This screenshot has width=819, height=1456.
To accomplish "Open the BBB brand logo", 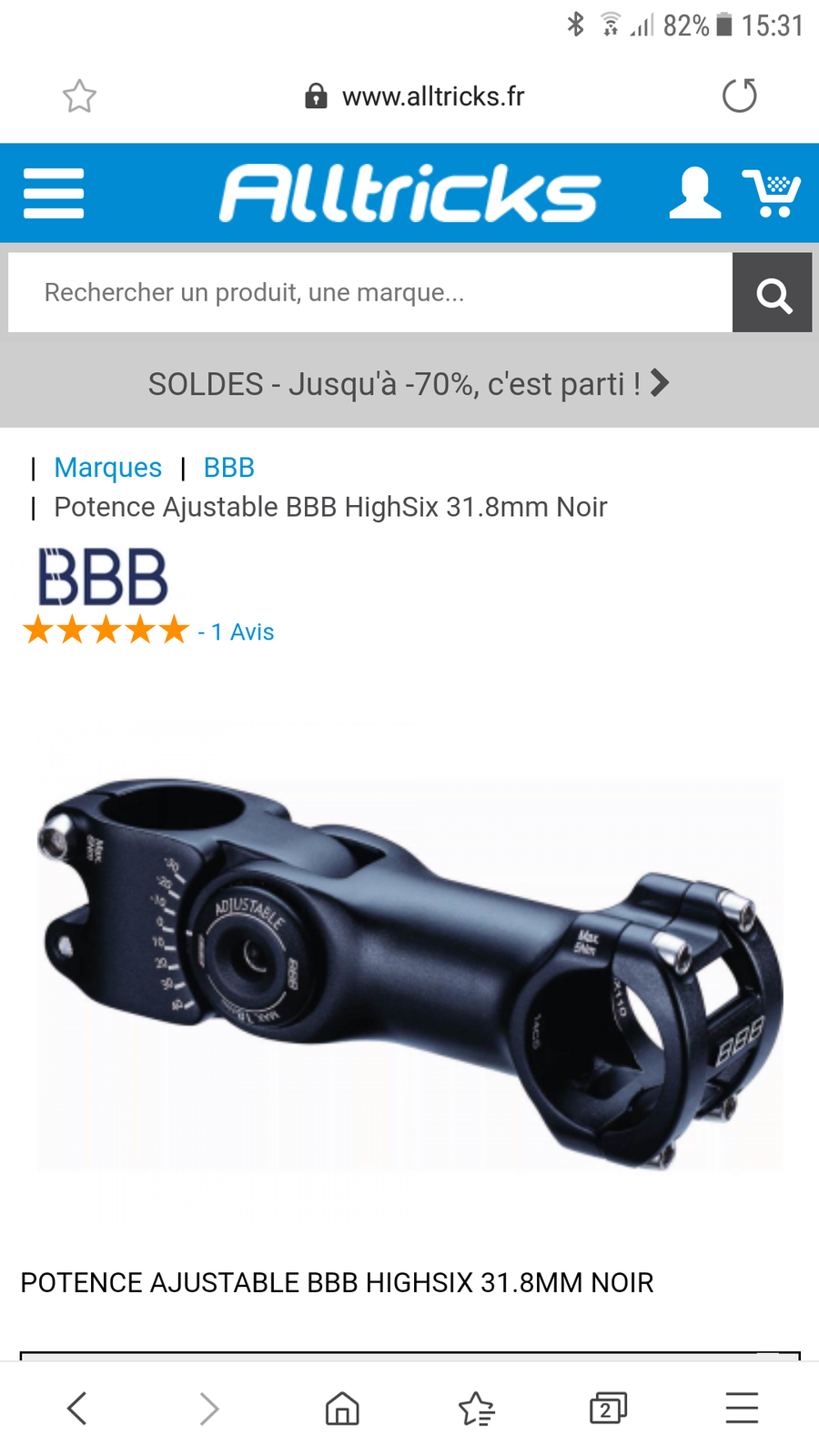I will coord(103,577).
